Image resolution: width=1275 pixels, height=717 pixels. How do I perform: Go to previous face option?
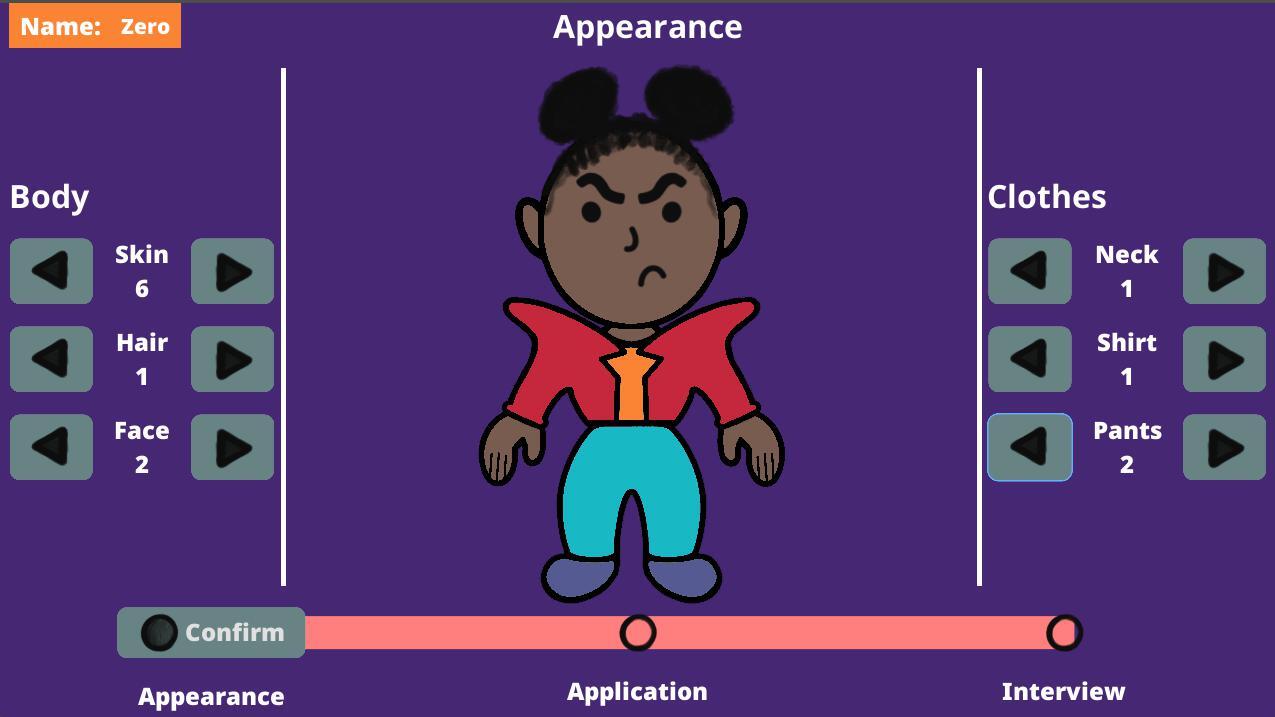51,447
